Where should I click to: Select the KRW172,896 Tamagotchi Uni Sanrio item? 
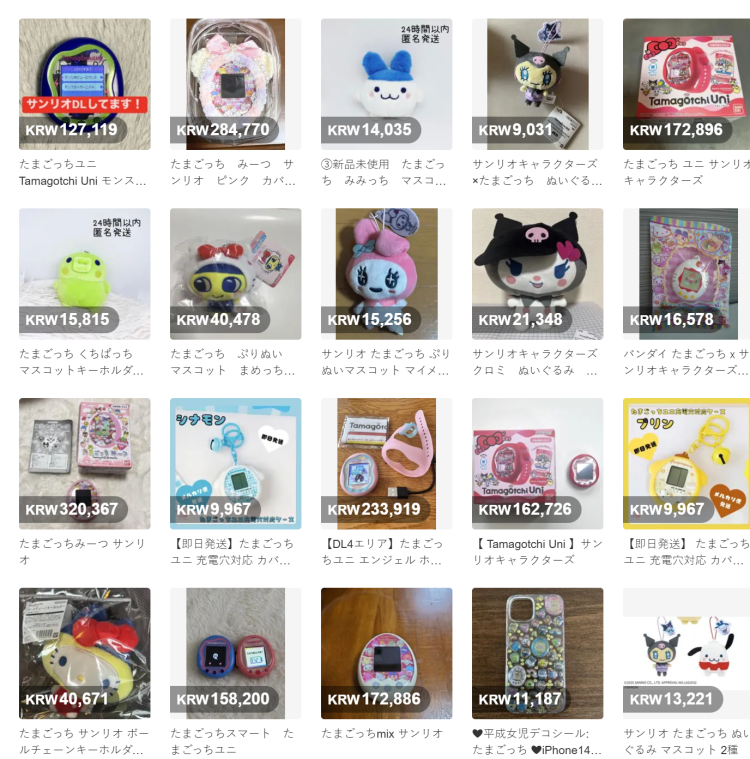click(x=686, y=84)
